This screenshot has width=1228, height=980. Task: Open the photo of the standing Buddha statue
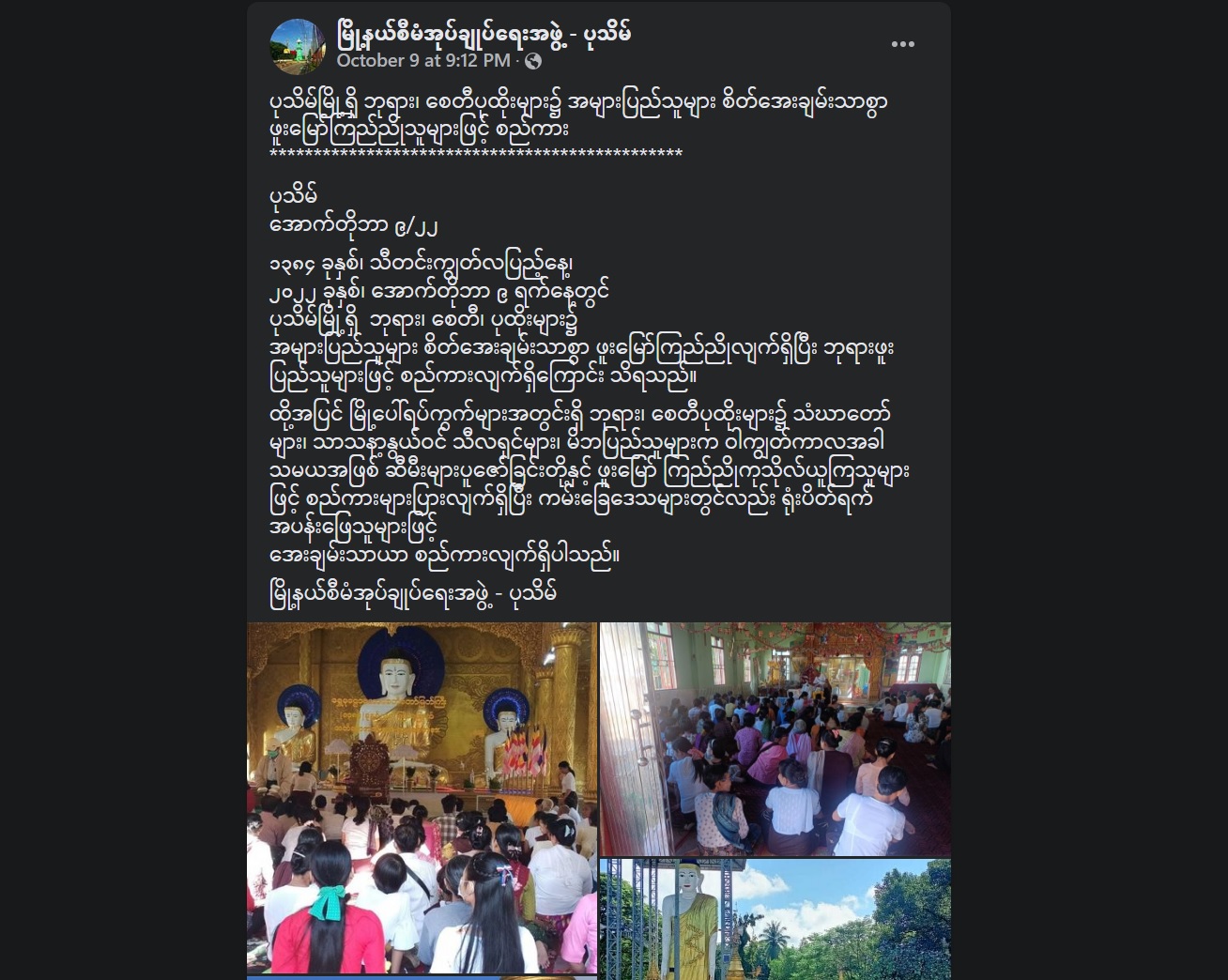(x=775, y=918)
